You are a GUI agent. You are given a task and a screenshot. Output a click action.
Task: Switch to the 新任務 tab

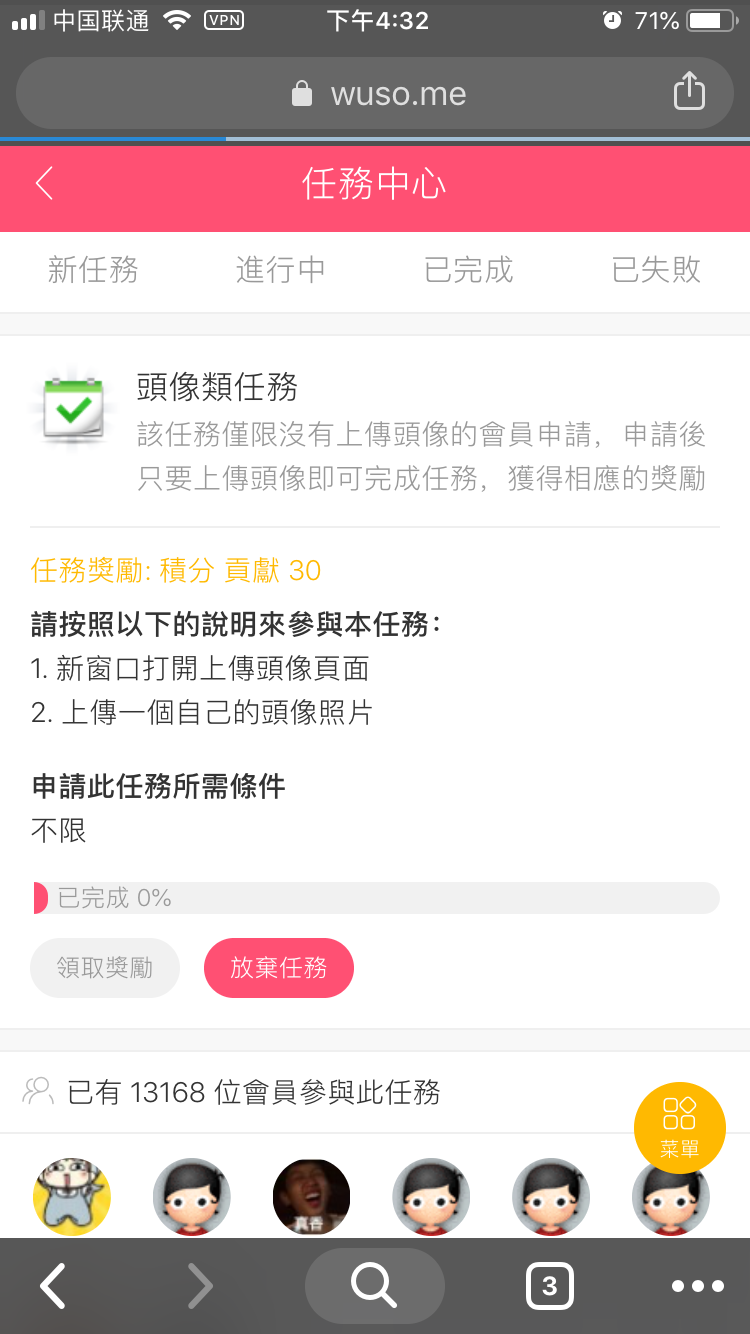coord(93,270)
